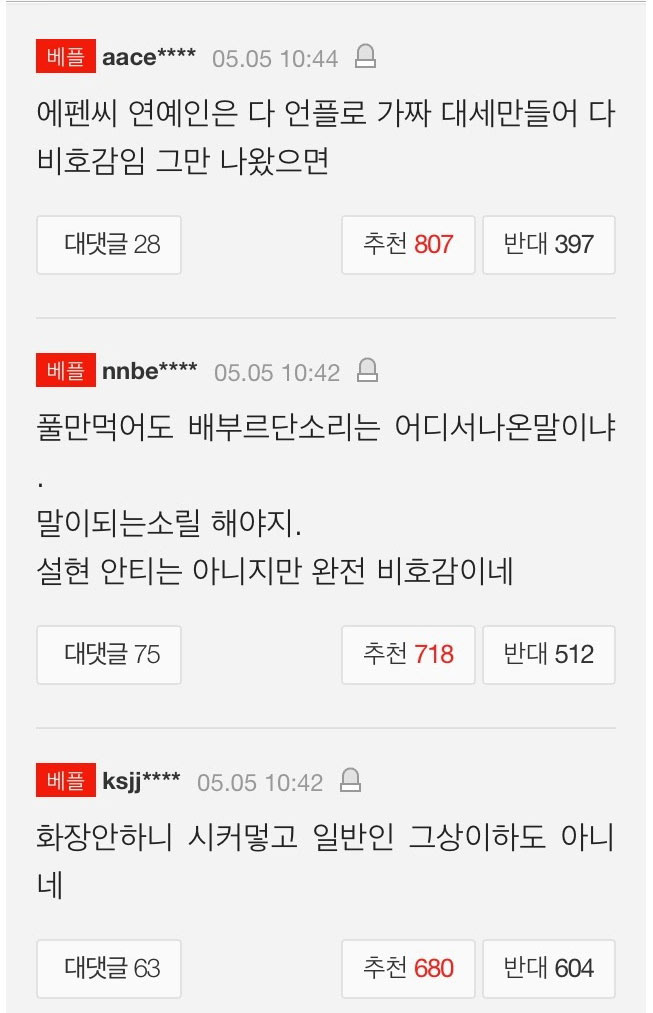Downvote nnbe's comment with 반대 512
Screen dimensions: 653x1013
549,655
